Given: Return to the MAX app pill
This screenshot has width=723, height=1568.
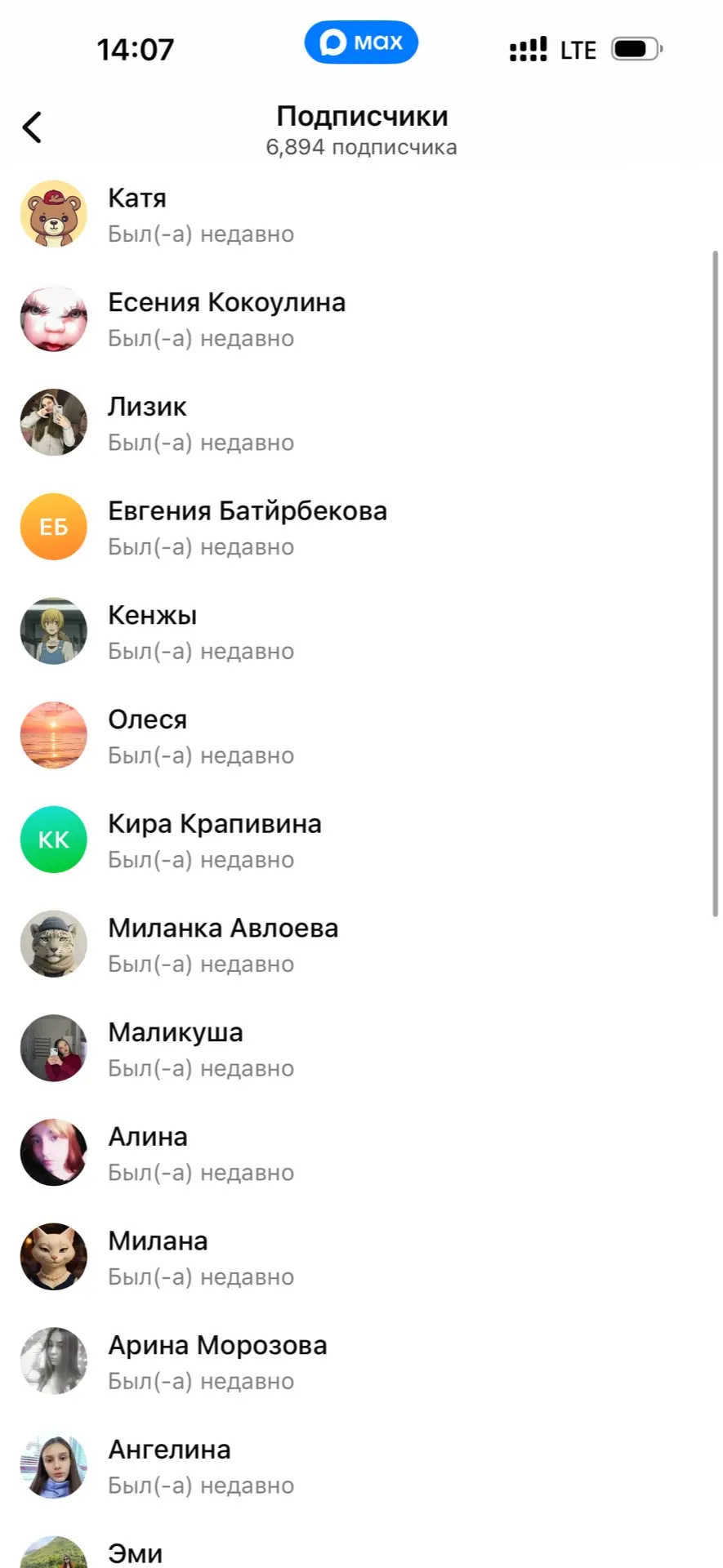Looking at the screenshot, I should pyautogui.click(x=361, y=42).
